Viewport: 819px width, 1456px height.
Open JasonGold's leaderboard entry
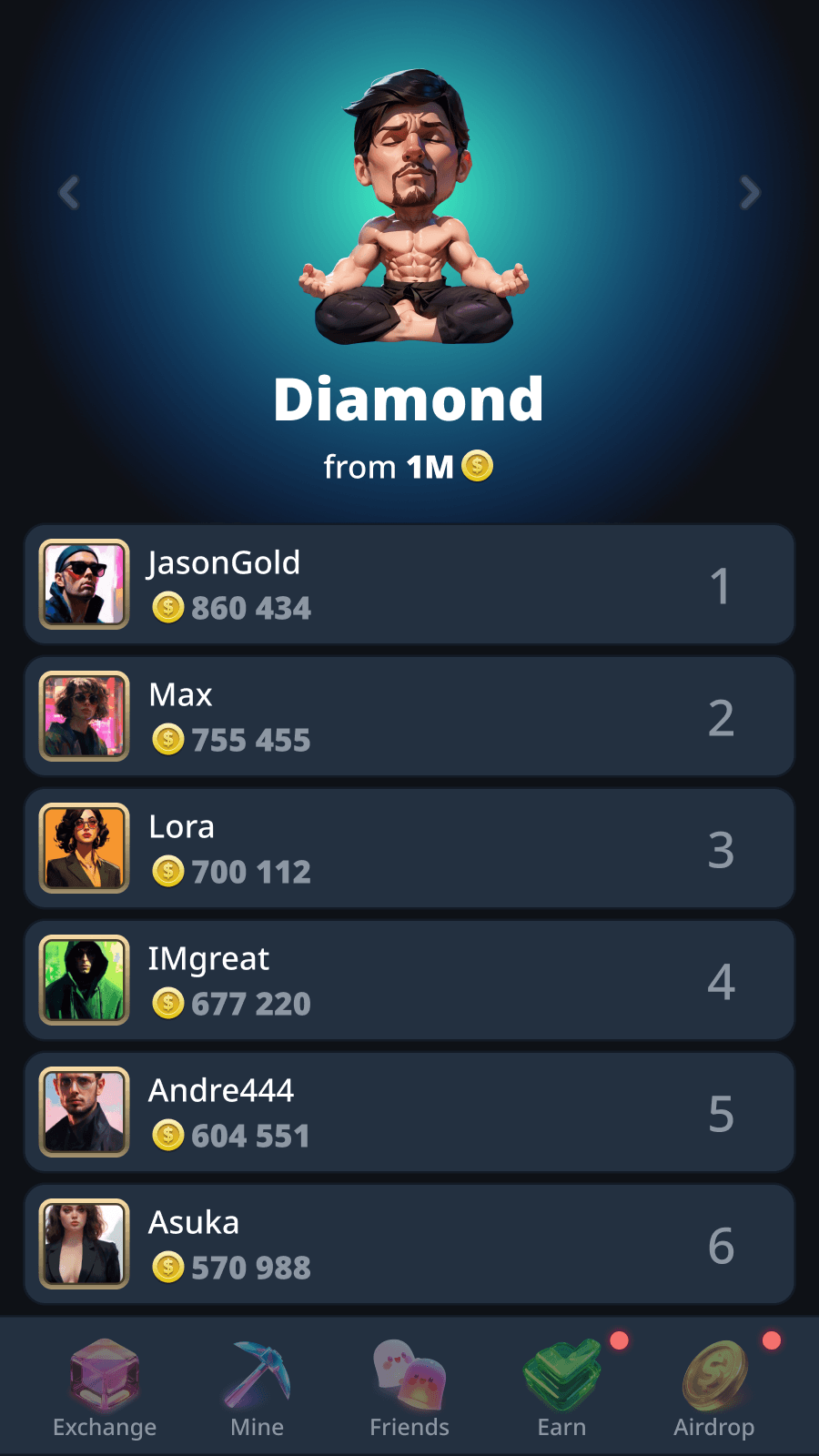pyautogui.click(x=409, y=583)
